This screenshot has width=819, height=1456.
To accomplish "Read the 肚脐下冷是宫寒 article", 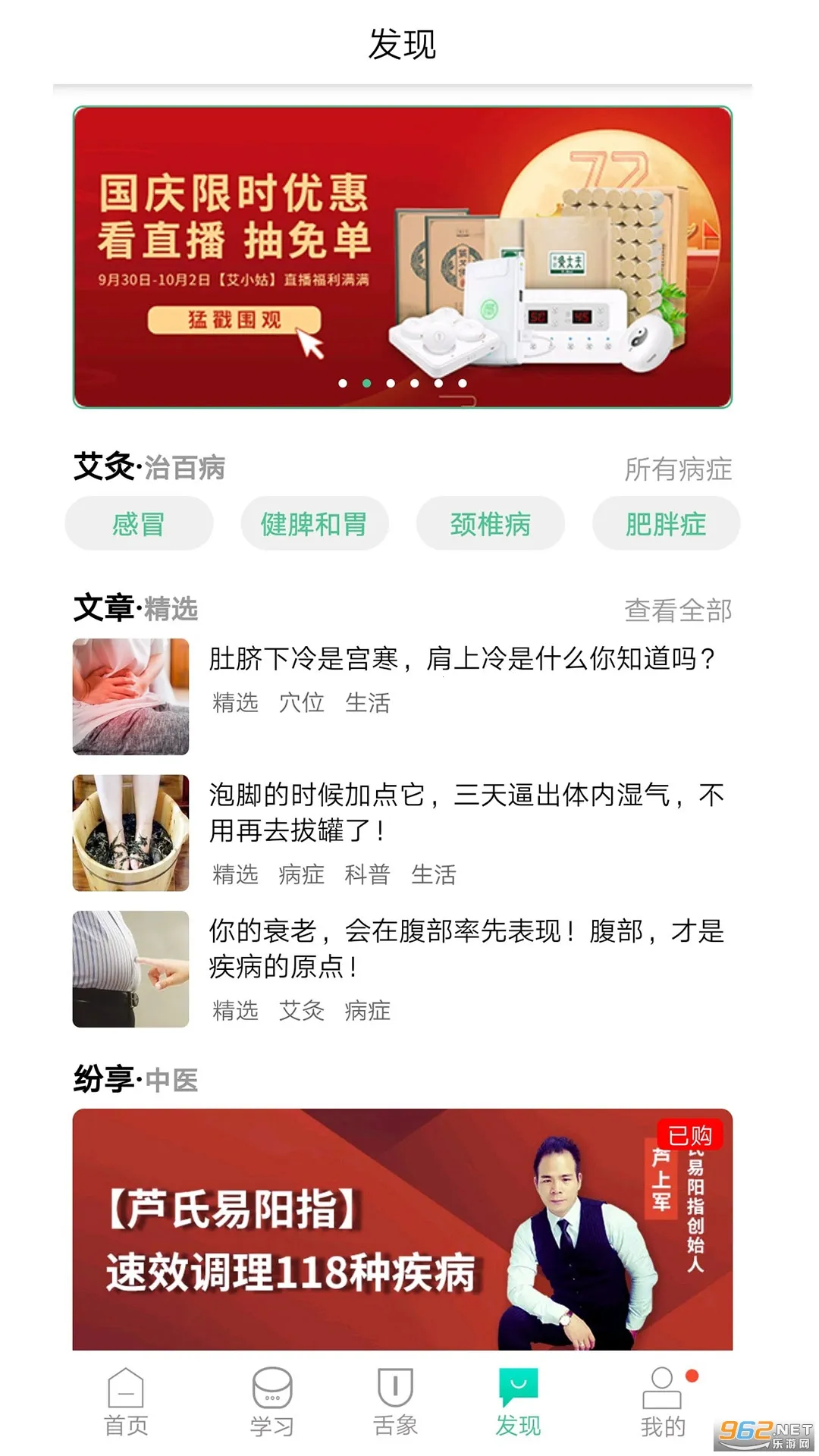I will pyautogui.click(x=461, y=659).
